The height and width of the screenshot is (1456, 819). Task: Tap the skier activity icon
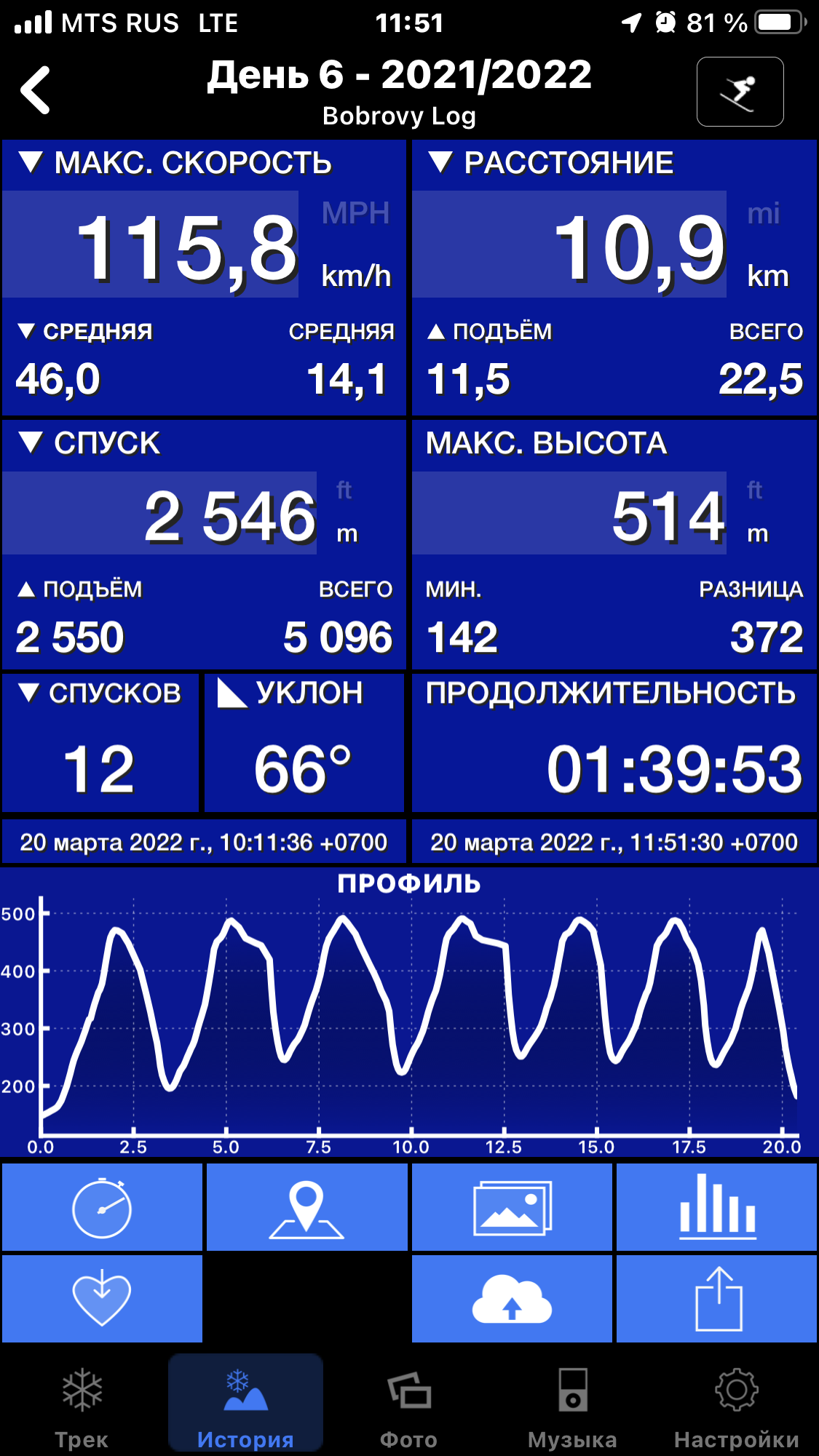pyautogui.click(x=739, y=92)
